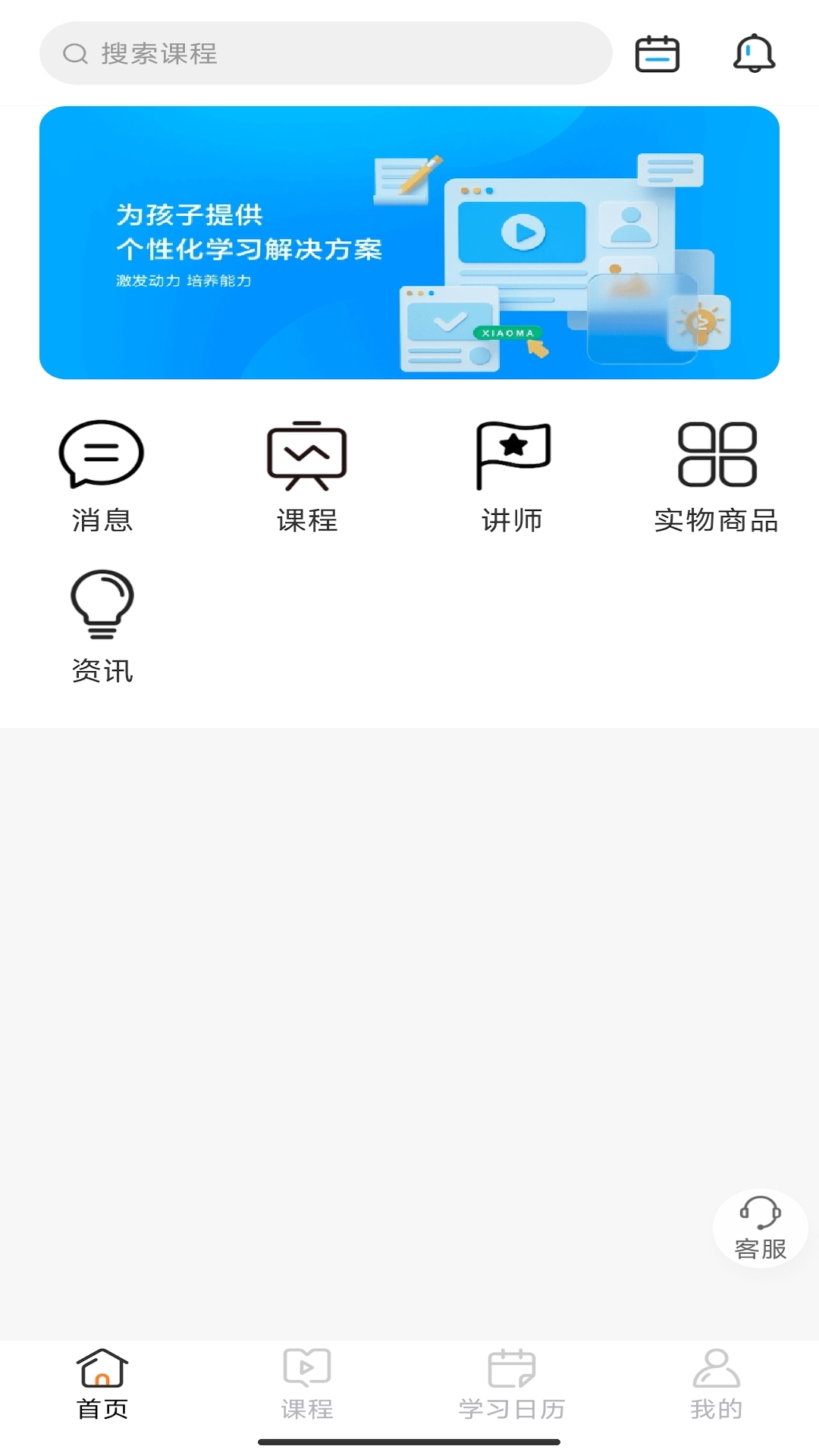The image size is (819, 1456).
Task: Open the notification bell icon
Action: [752, 53]
